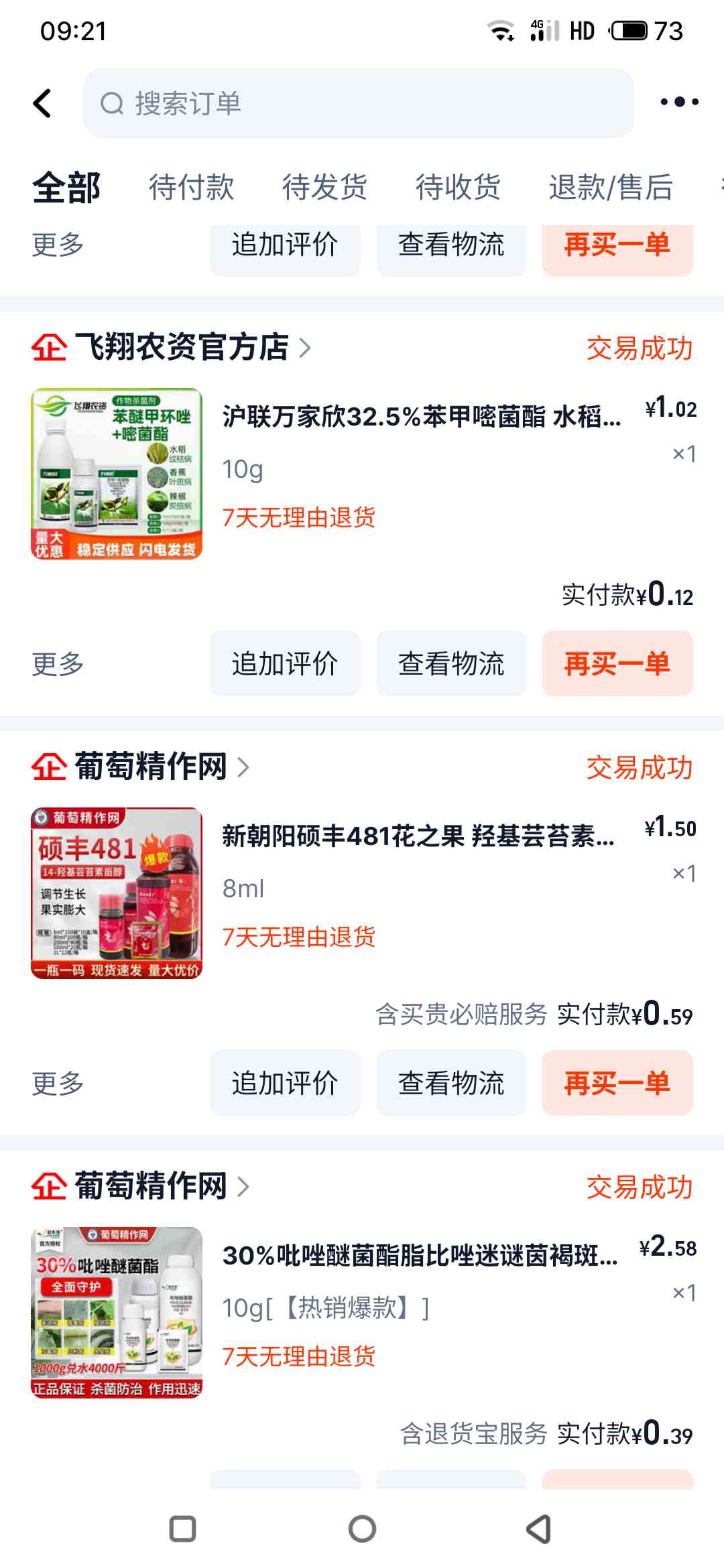724x1568 pixels.
Task: View 查看物流 for the 飞翔农资官方店 order
Action: pyautogui.click(x=451, y=663)
